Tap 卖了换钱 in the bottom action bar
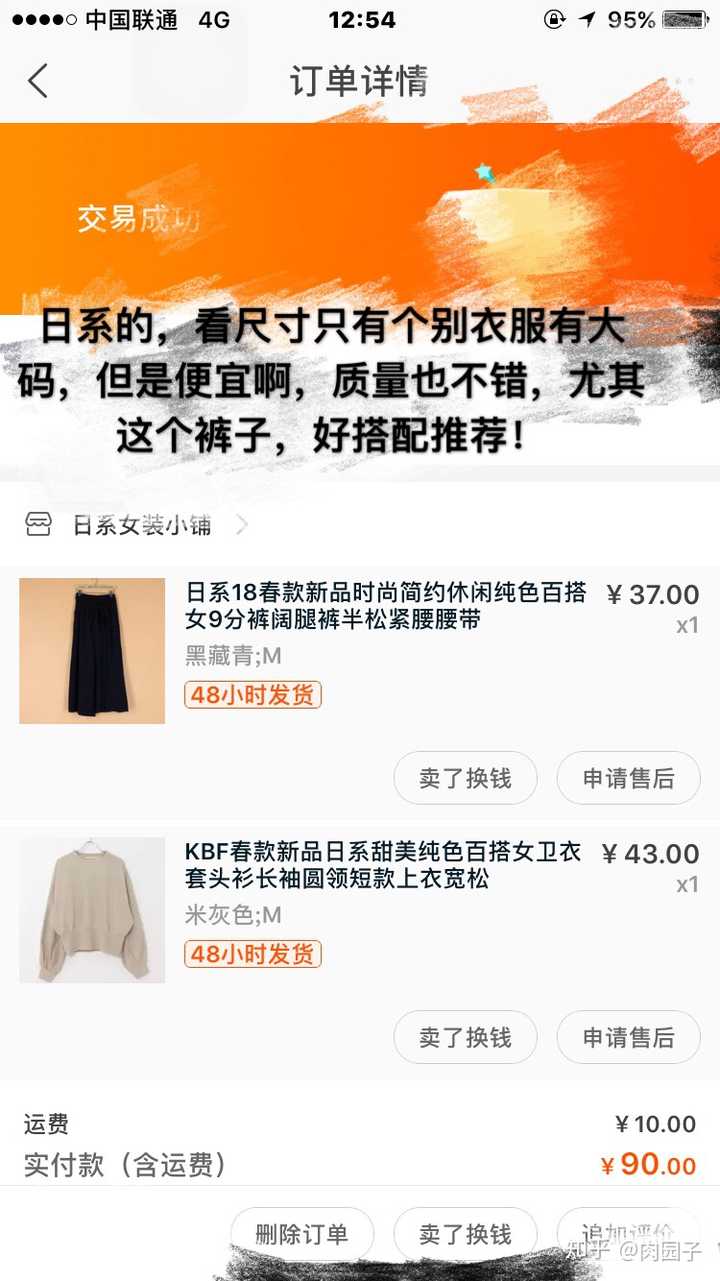The image size is (720, 1281). tap(465, 1234)
